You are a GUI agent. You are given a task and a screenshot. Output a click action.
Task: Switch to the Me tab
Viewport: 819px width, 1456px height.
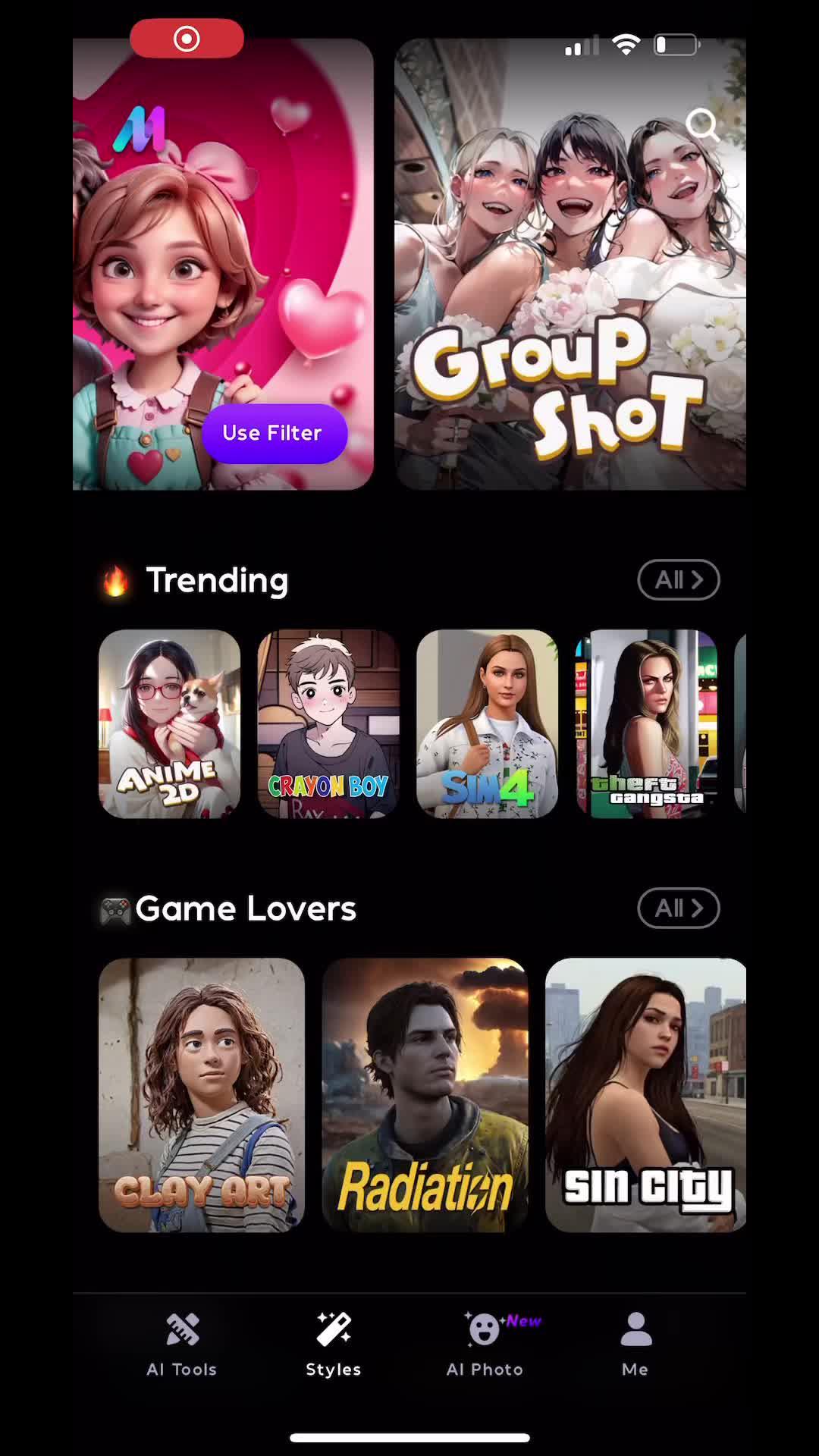point(635,1345)
